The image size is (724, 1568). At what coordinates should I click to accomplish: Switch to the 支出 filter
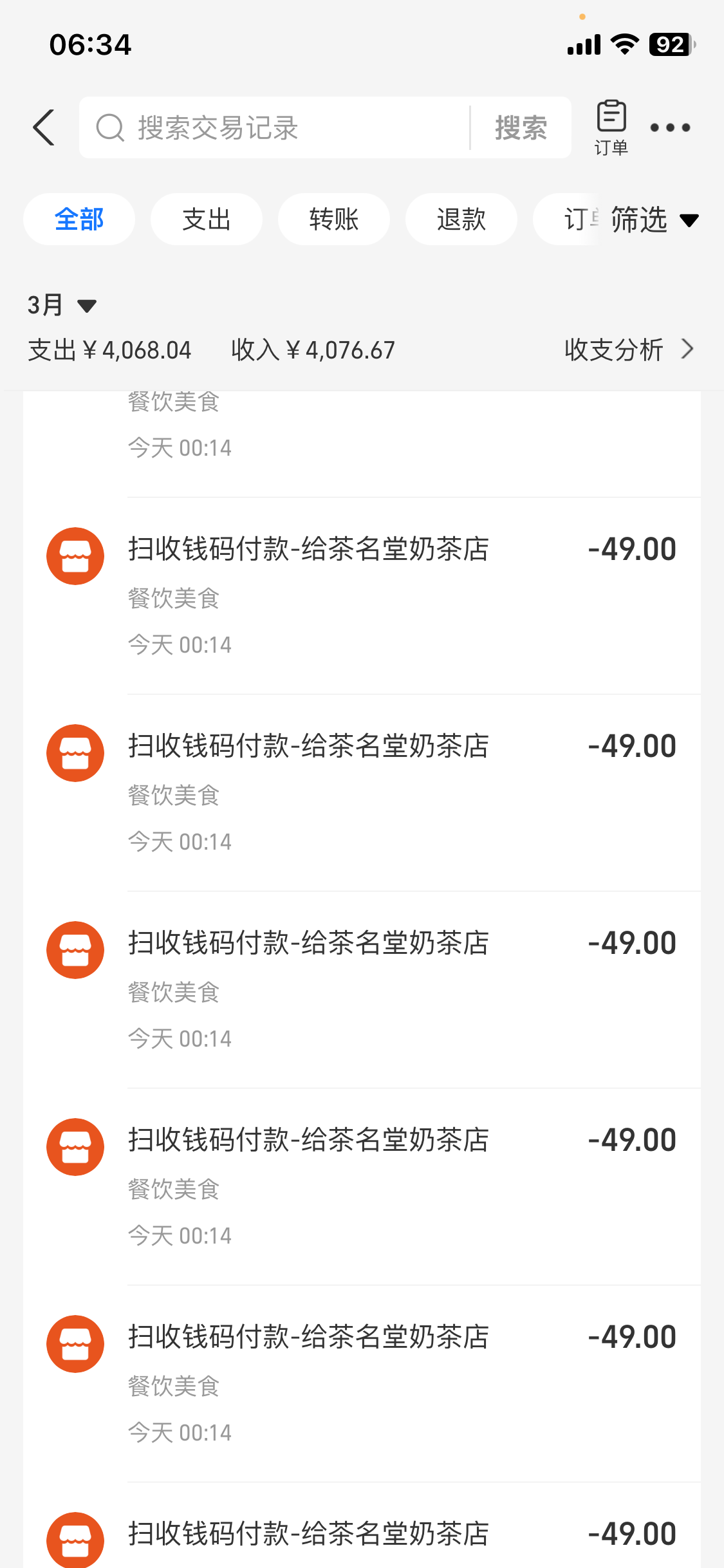207,219
